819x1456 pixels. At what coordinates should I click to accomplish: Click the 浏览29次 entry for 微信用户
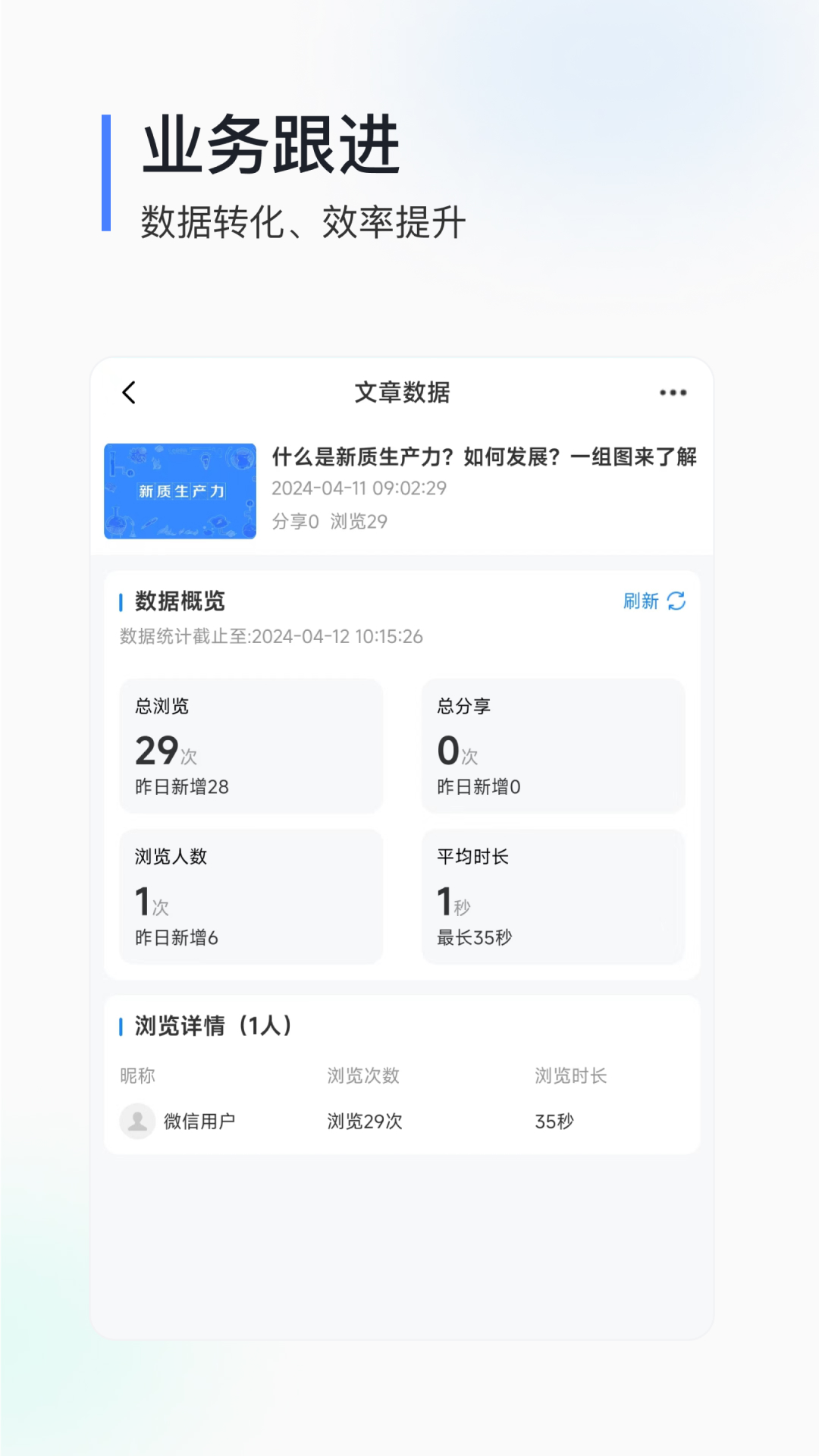tap(363, 1120)
